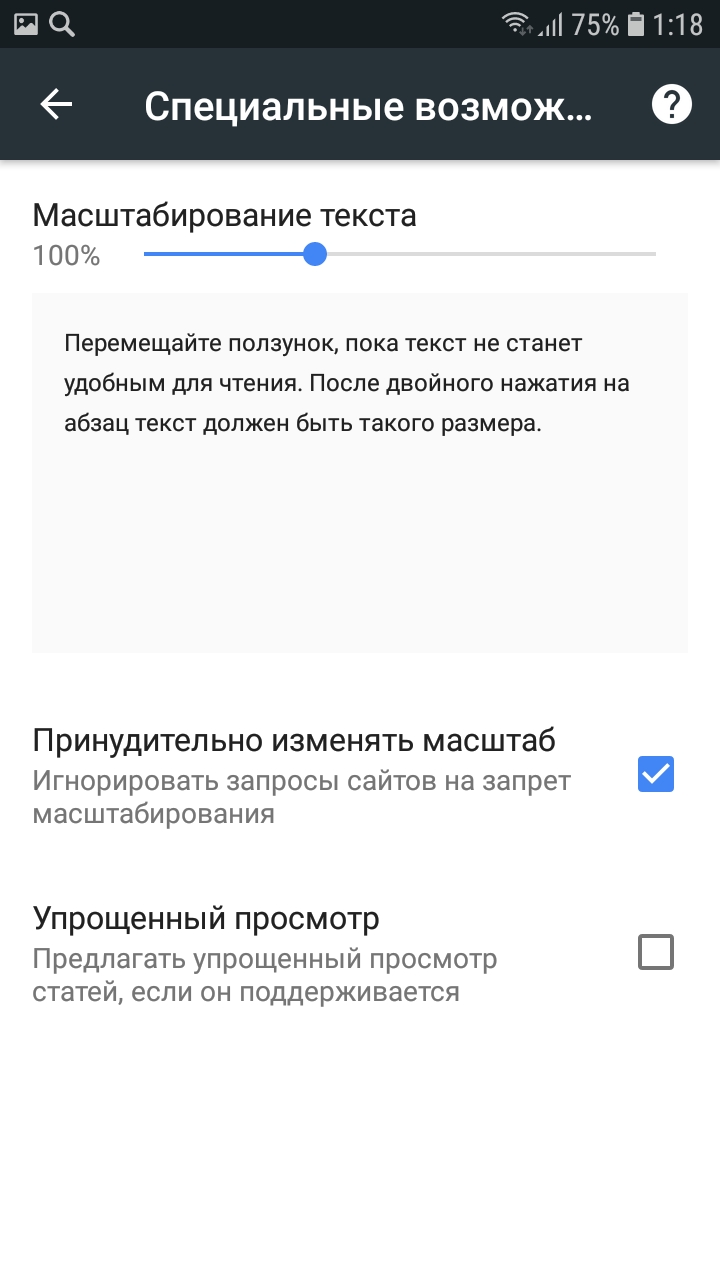Tap the text scaling slider handle
Screen dimensions: 720x1280
pyautogui.click(x=315, y=254)
